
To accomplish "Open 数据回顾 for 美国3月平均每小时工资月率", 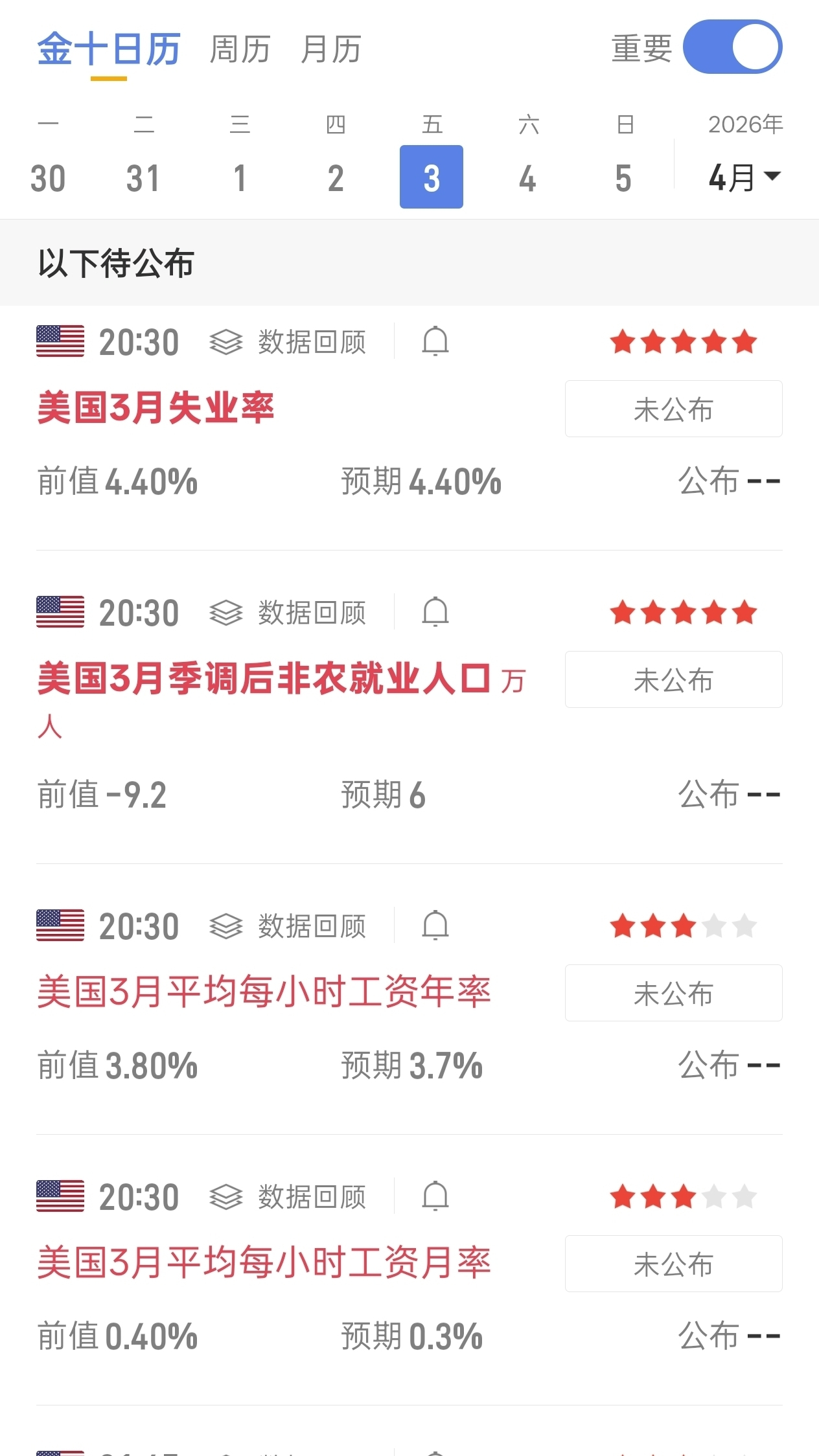I will [288, 1197].
